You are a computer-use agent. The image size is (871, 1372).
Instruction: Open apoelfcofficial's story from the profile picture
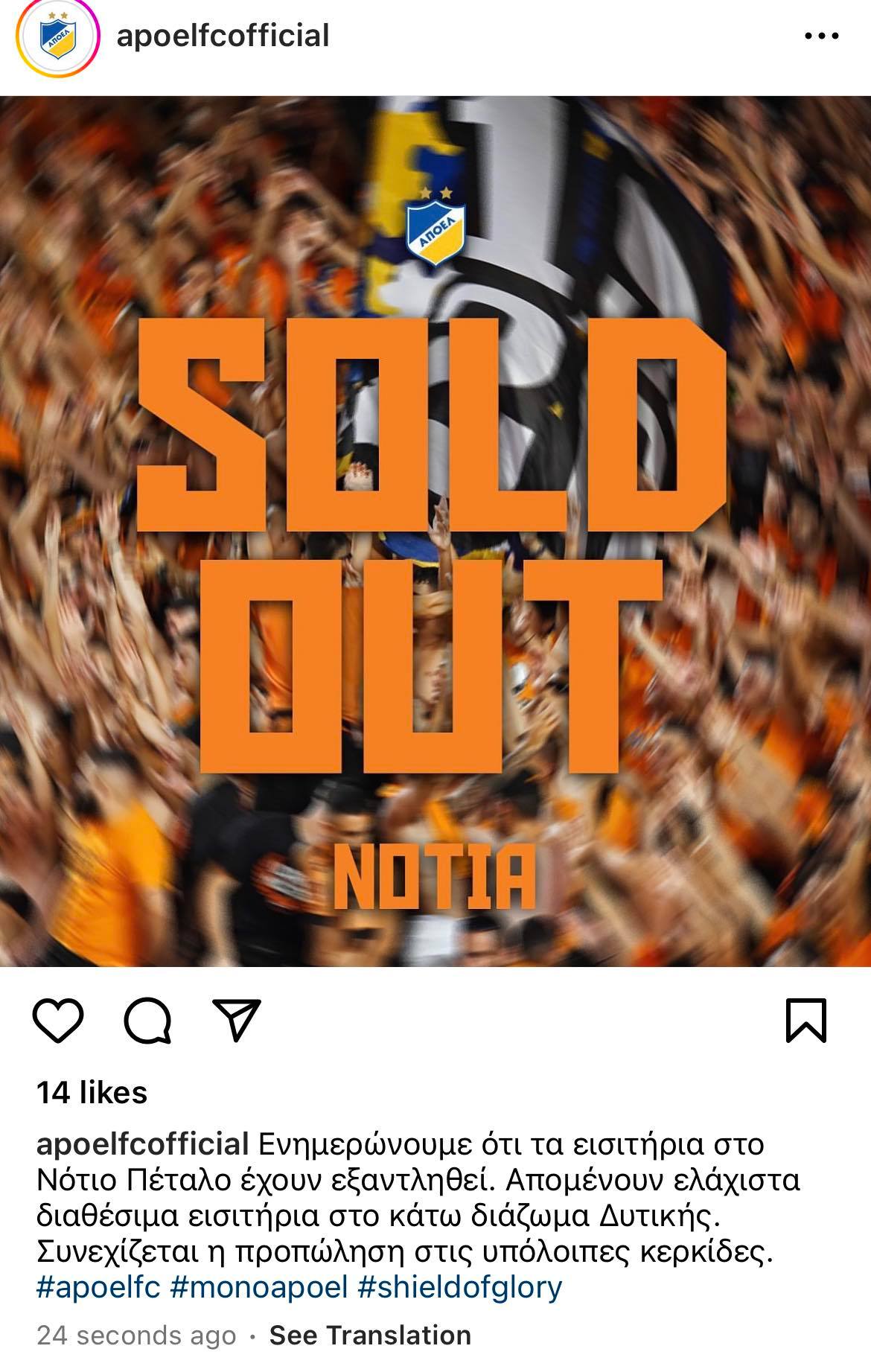click(x=58, y=37)
